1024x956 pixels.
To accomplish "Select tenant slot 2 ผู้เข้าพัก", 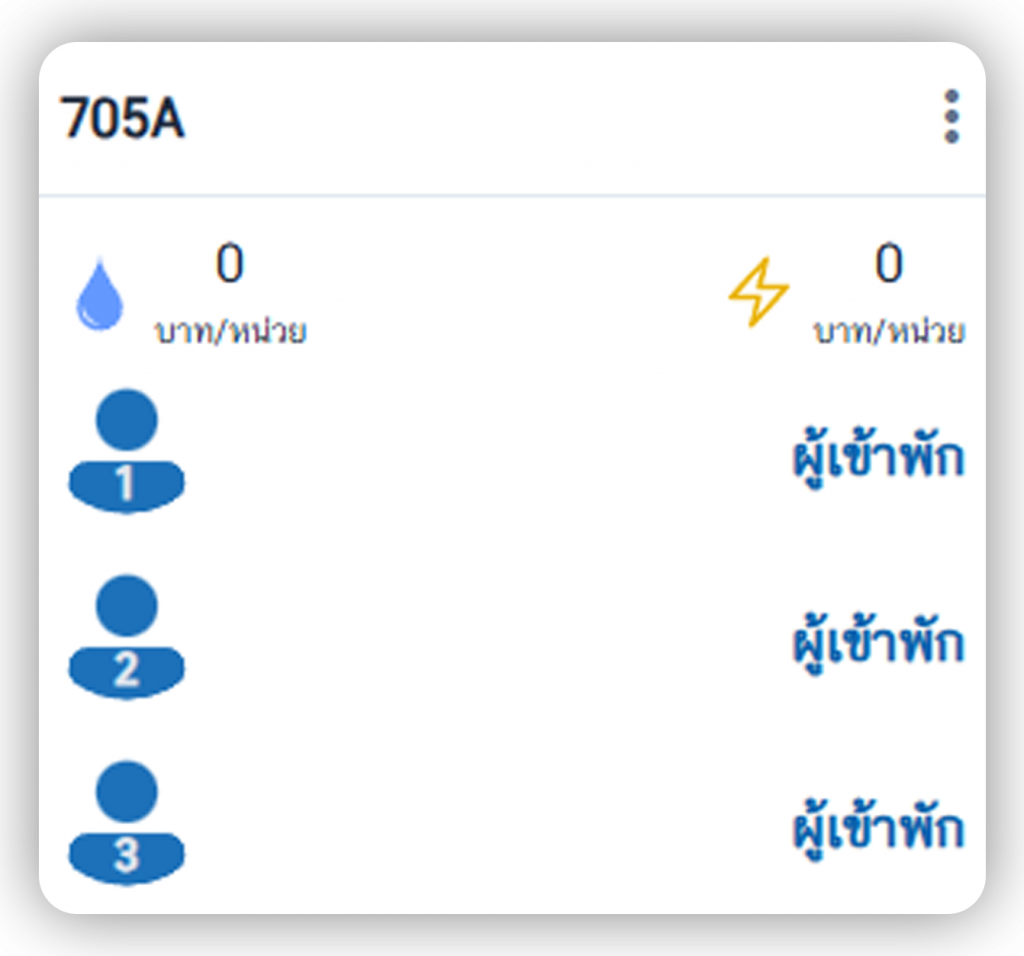I will click(878, 643).
